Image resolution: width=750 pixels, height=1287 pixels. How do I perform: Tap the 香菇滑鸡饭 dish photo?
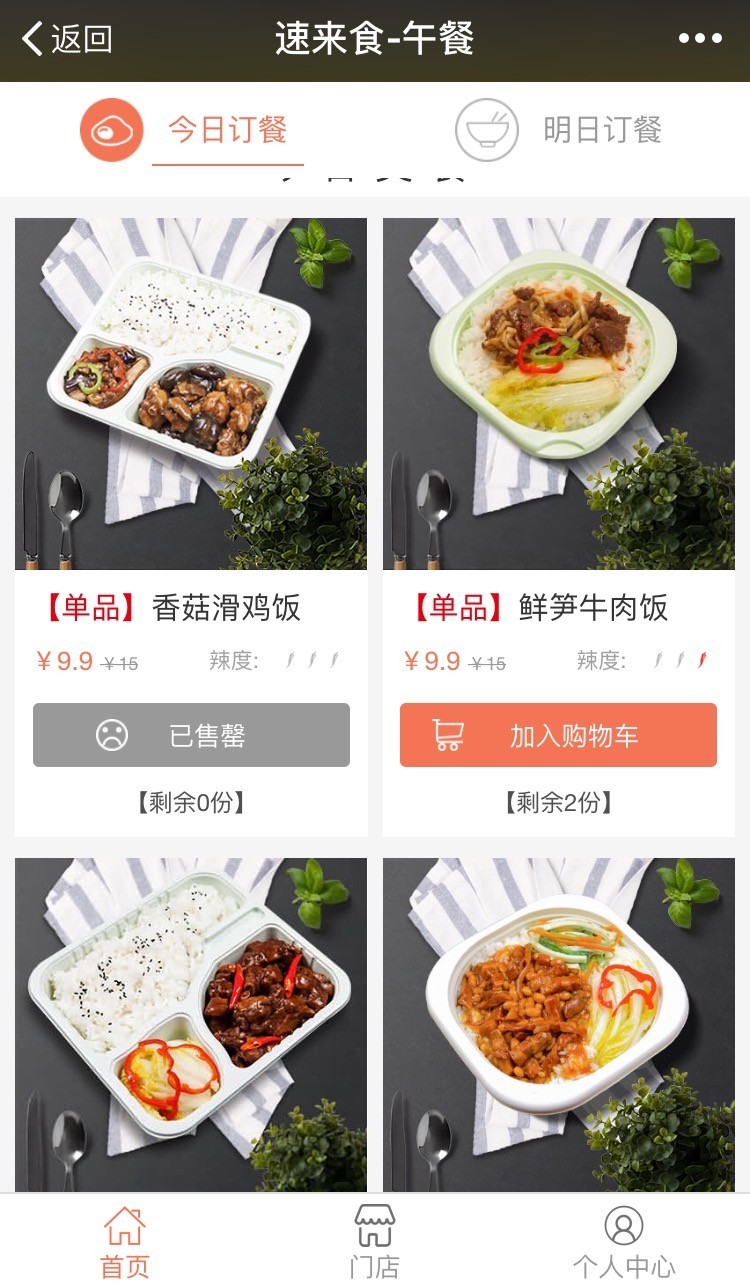(x=192, y=390)
